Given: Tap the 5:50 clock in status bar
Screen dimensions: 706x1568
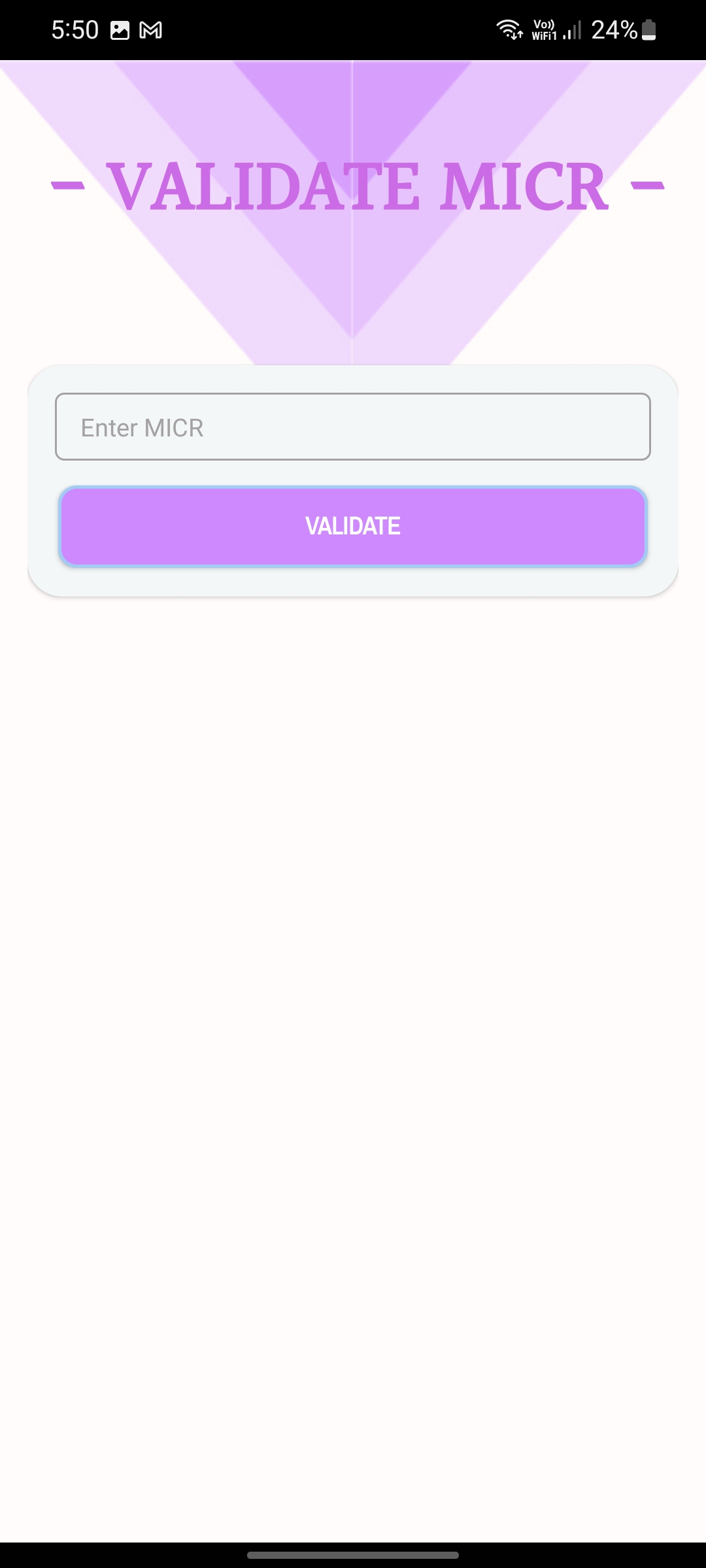Looking at the screenshot, I should click(75, 29).
